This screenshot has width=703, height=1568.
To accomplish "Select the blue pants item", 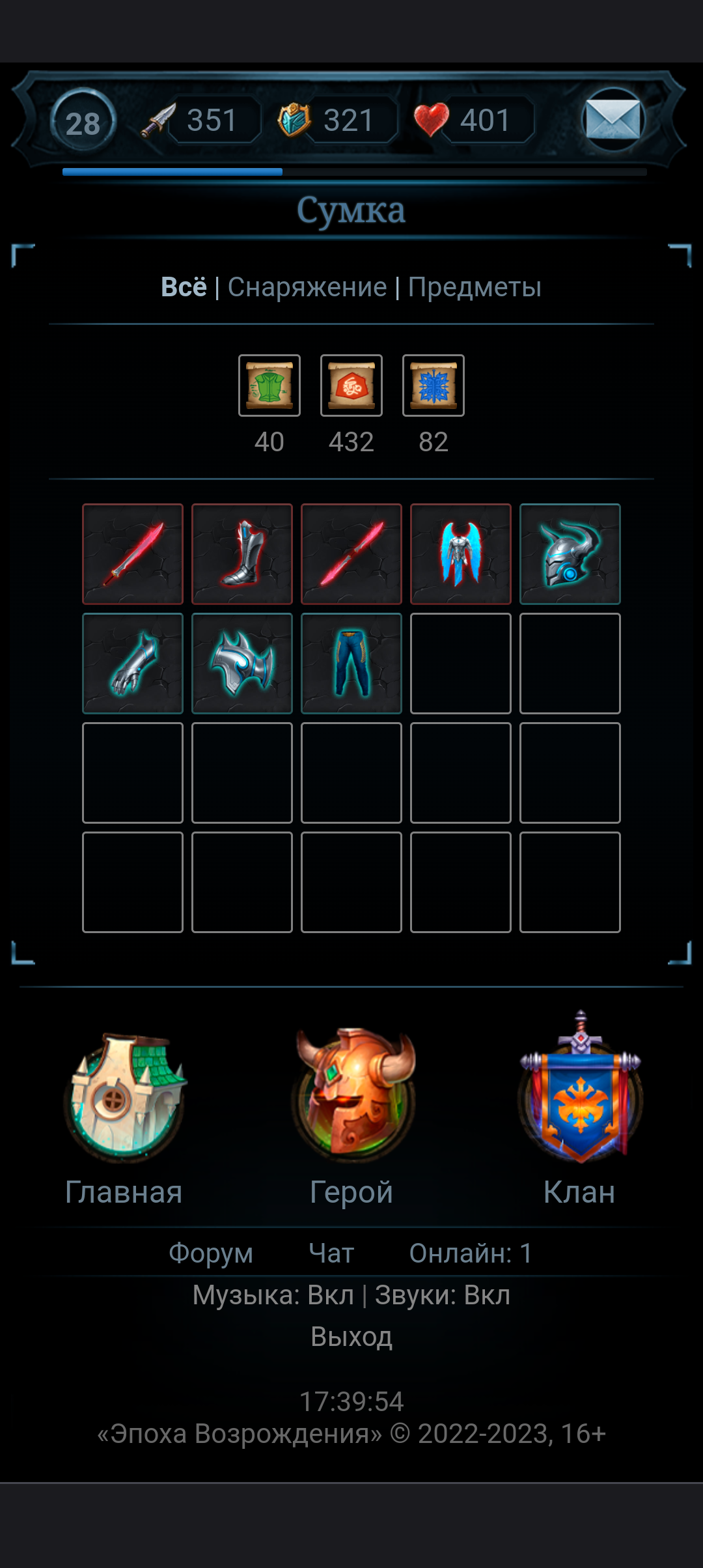I will pos(351,664).
